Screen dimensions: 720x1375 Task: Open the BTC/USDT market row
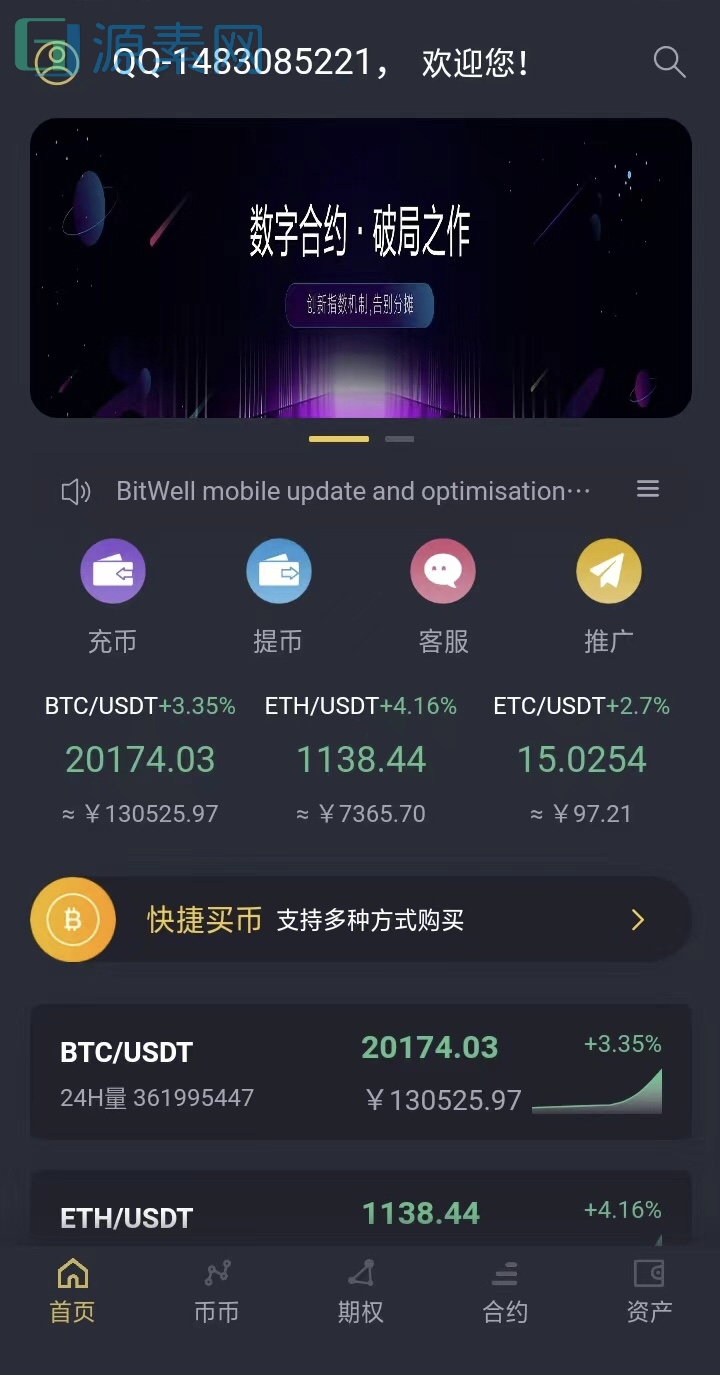[360, 1070]
